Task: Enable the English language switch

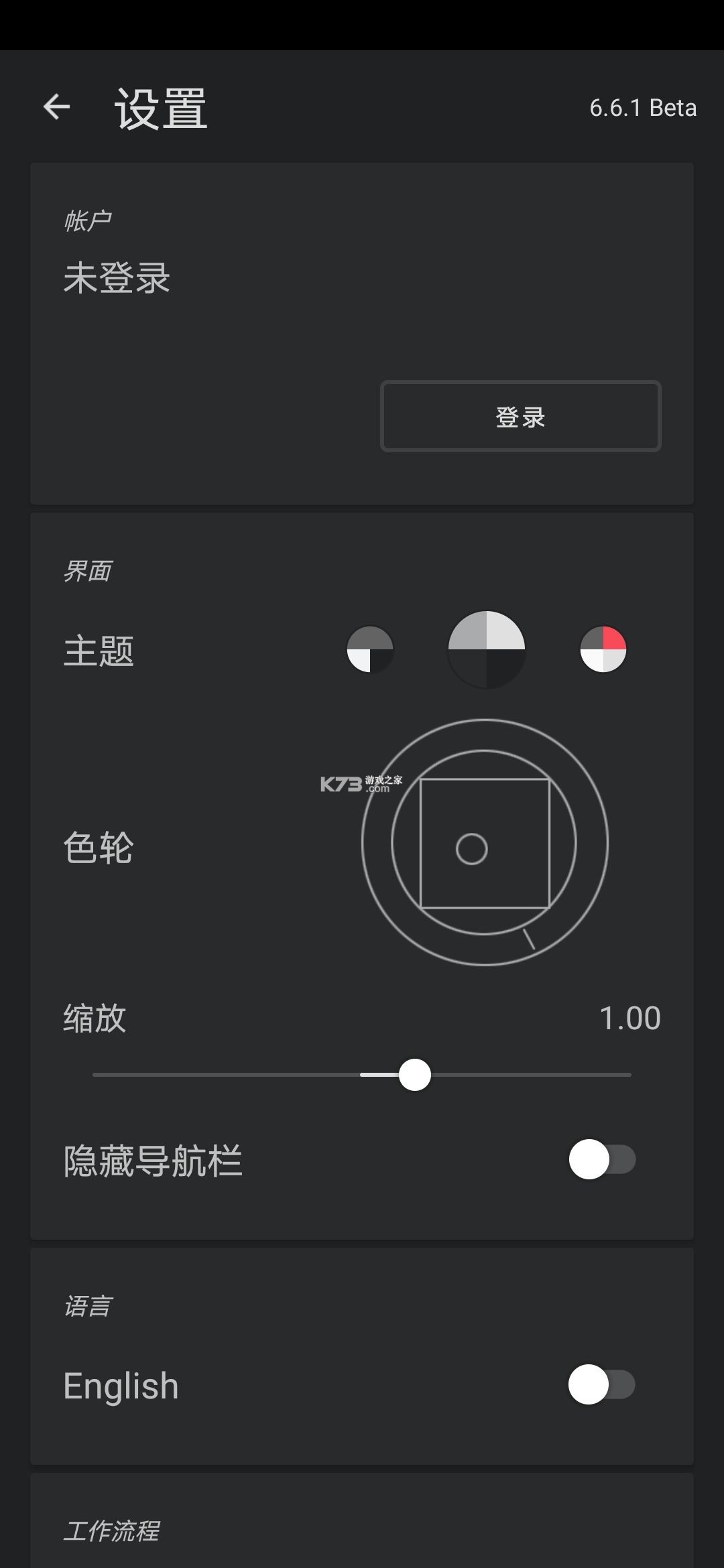Action: click(x=601, y=1384)
